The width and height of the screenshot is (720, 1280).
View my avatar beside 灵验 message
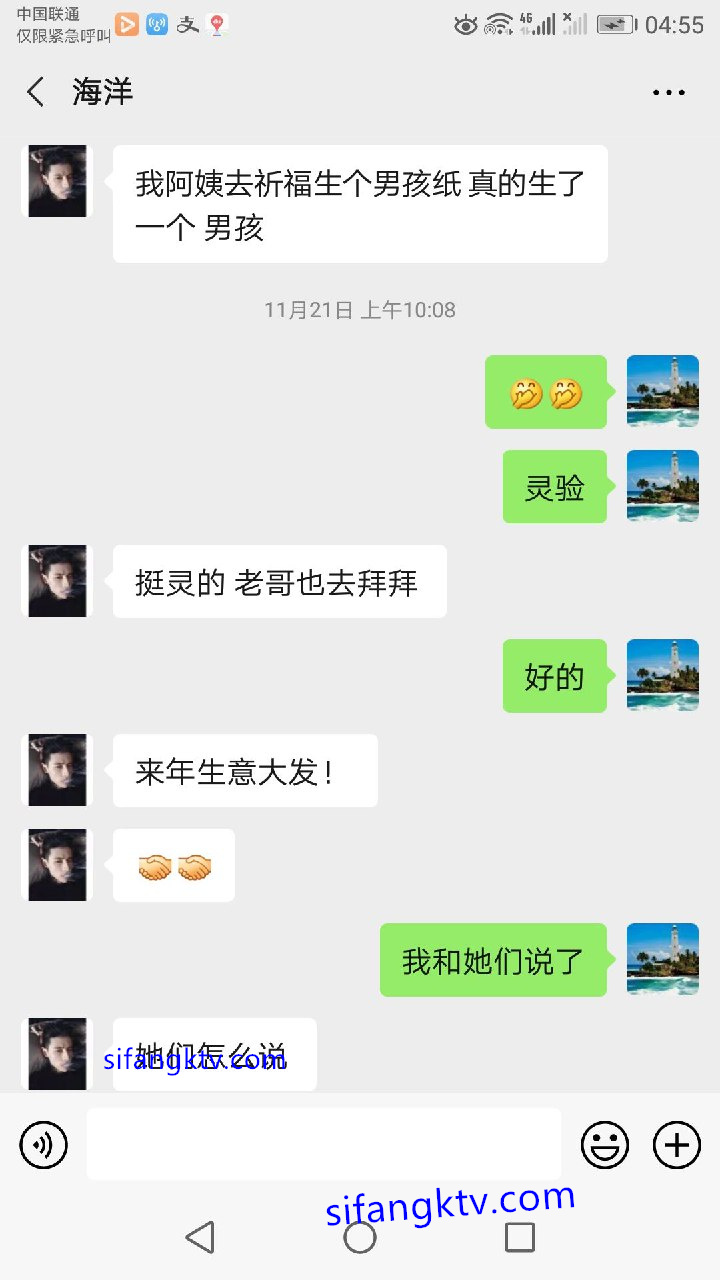pyautogui.click(x=662, y=486)
